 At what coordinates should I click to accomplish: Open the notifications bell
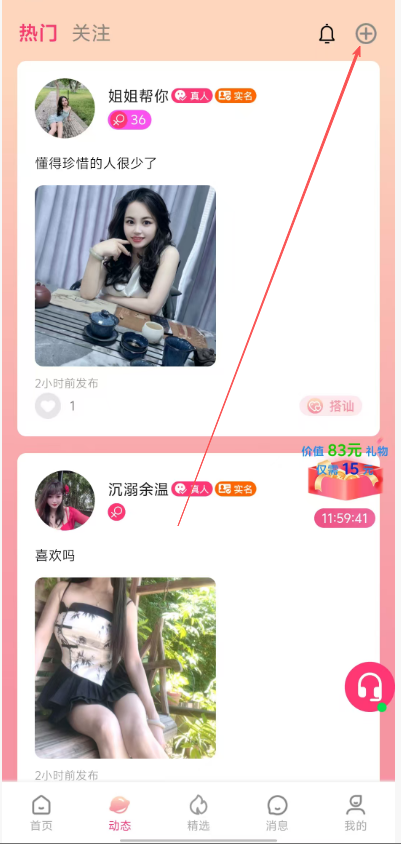[x=327, y=34]
